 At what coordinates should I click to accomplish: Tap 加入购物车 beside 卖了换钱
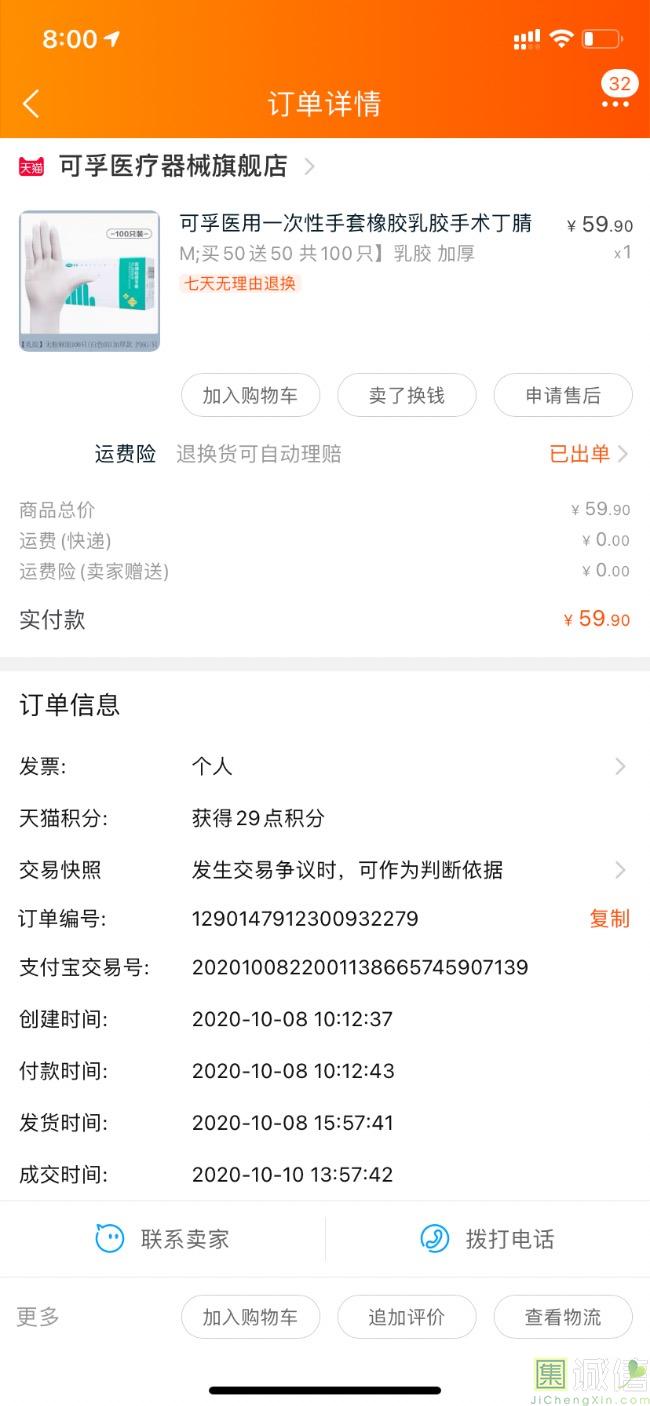[x=250, y=395]
